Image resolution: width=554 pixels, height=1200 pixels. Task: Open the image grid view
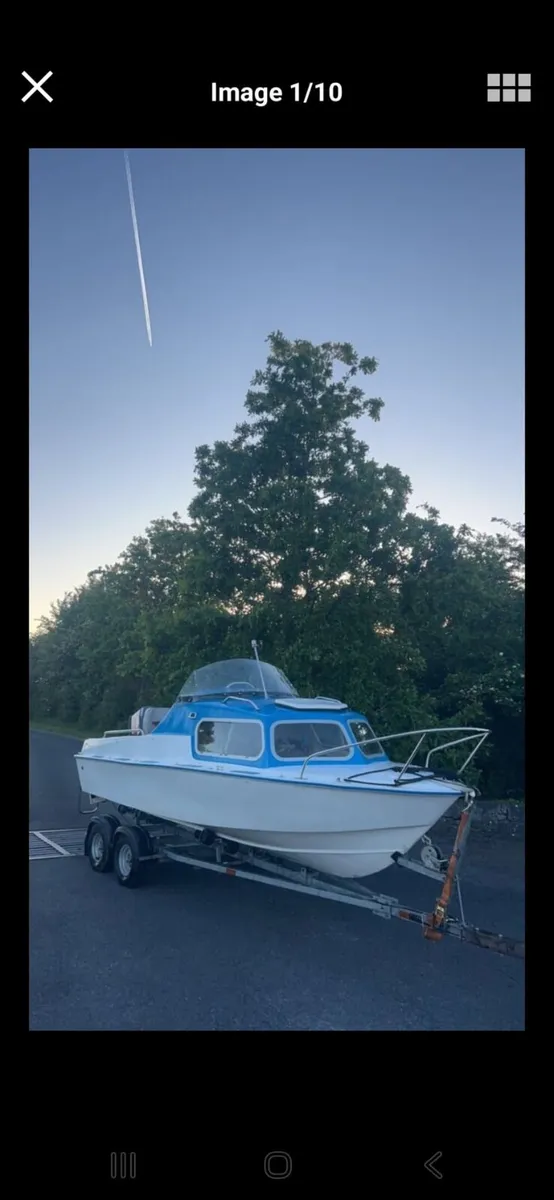[509, 88]
